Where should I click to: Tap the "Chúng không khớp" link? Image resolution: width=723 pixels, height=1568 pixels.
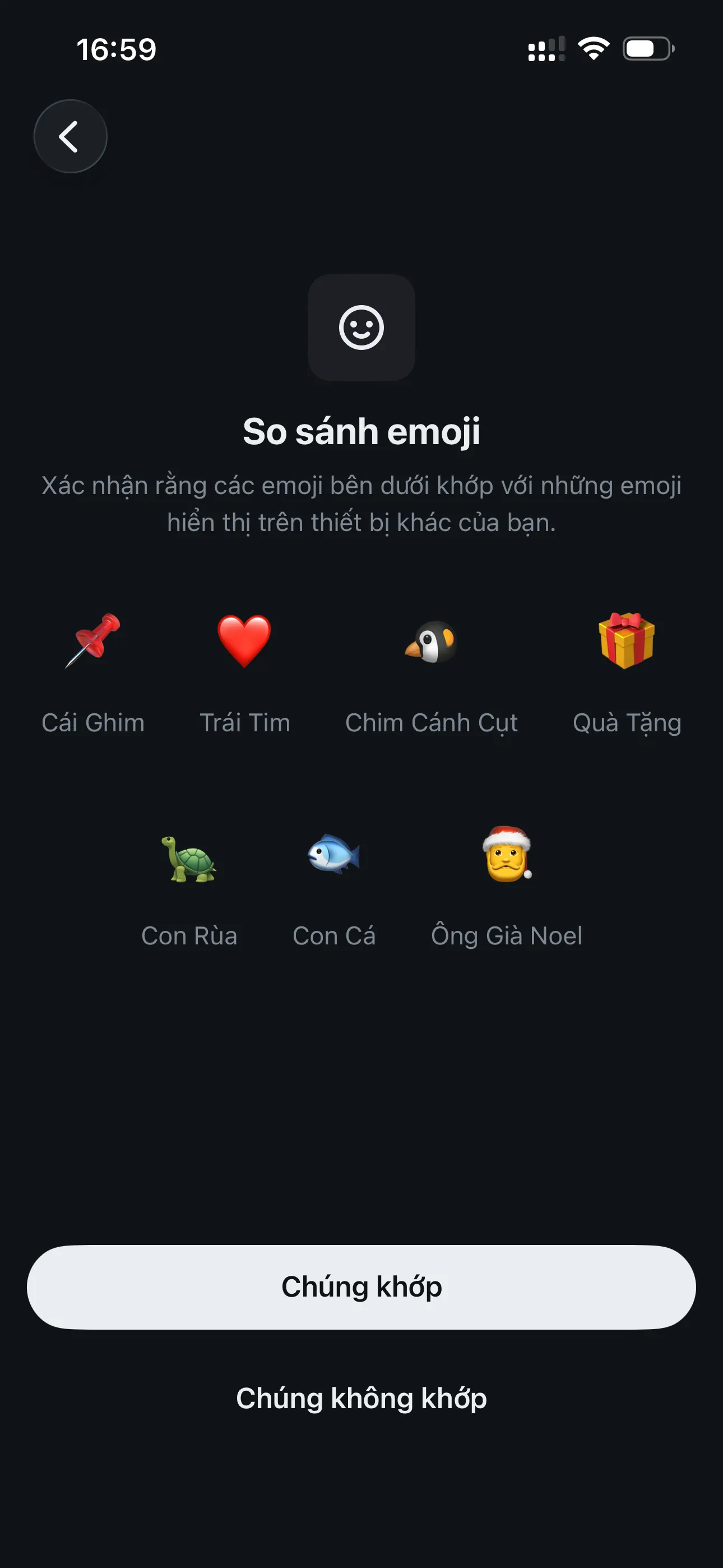[361, 1398]
